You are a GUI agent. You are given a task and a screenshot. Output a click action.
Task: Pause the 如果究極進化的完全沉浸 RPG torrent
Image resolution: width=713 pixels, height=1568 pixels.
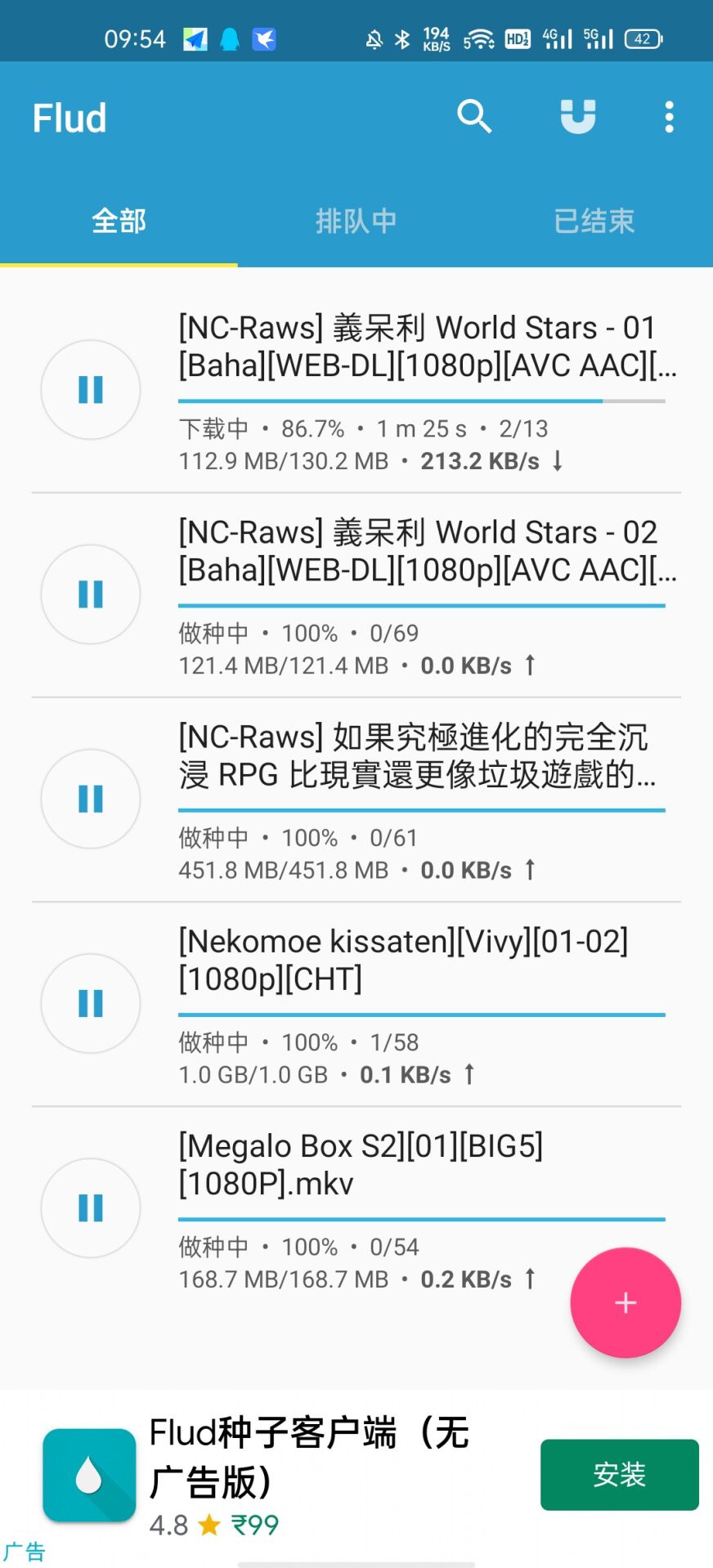(91, 799)
